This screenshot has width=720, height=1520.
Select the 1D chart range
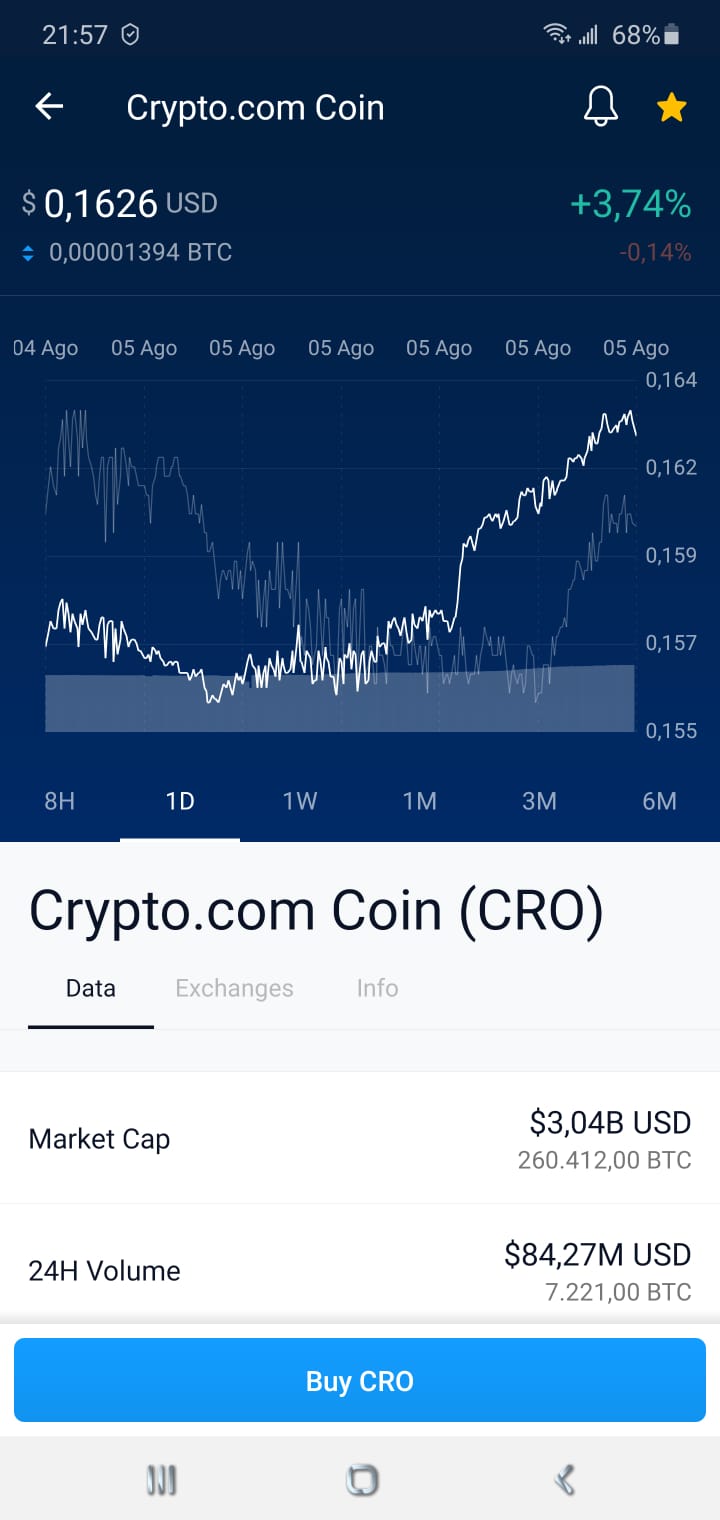180,801
